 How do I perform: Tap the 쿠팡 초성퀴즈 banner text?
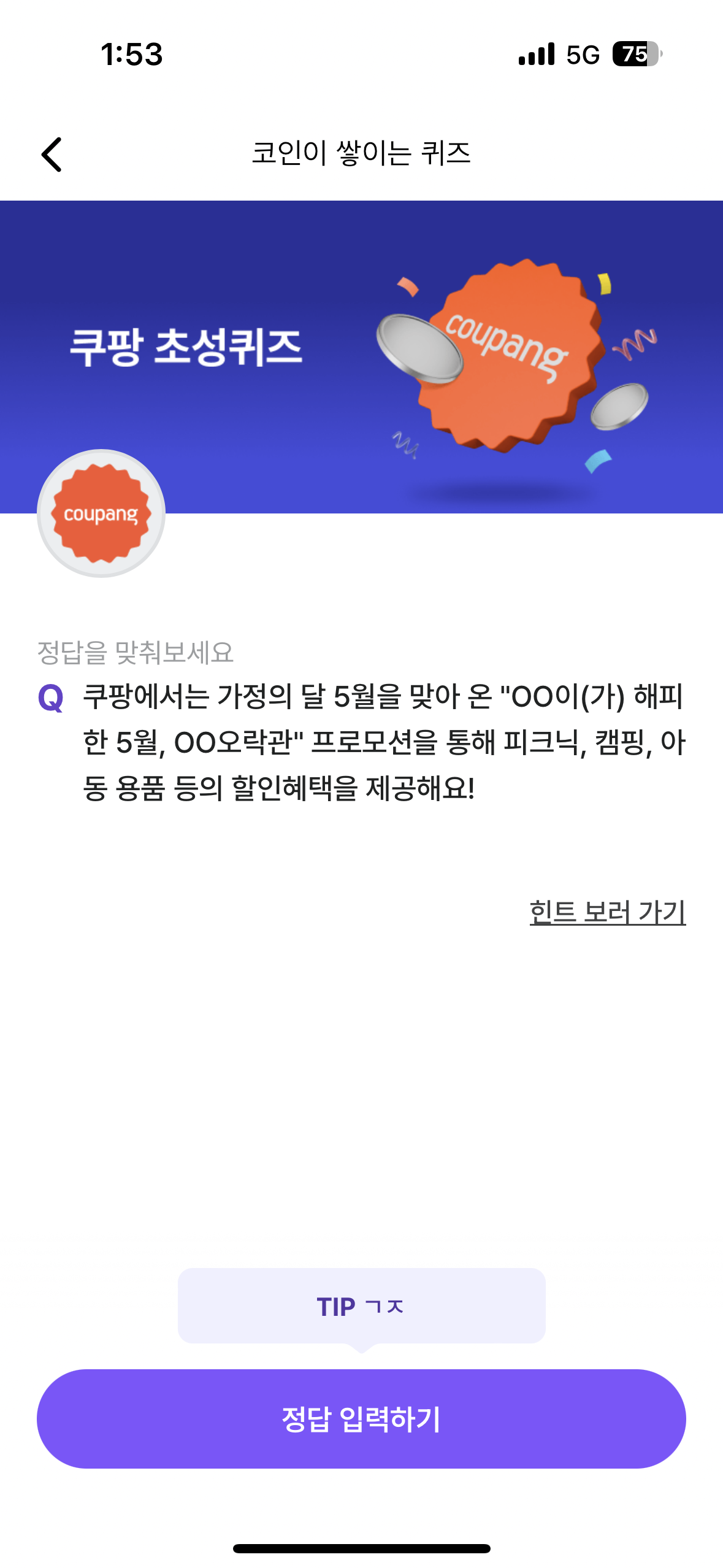tap(187, 347)
